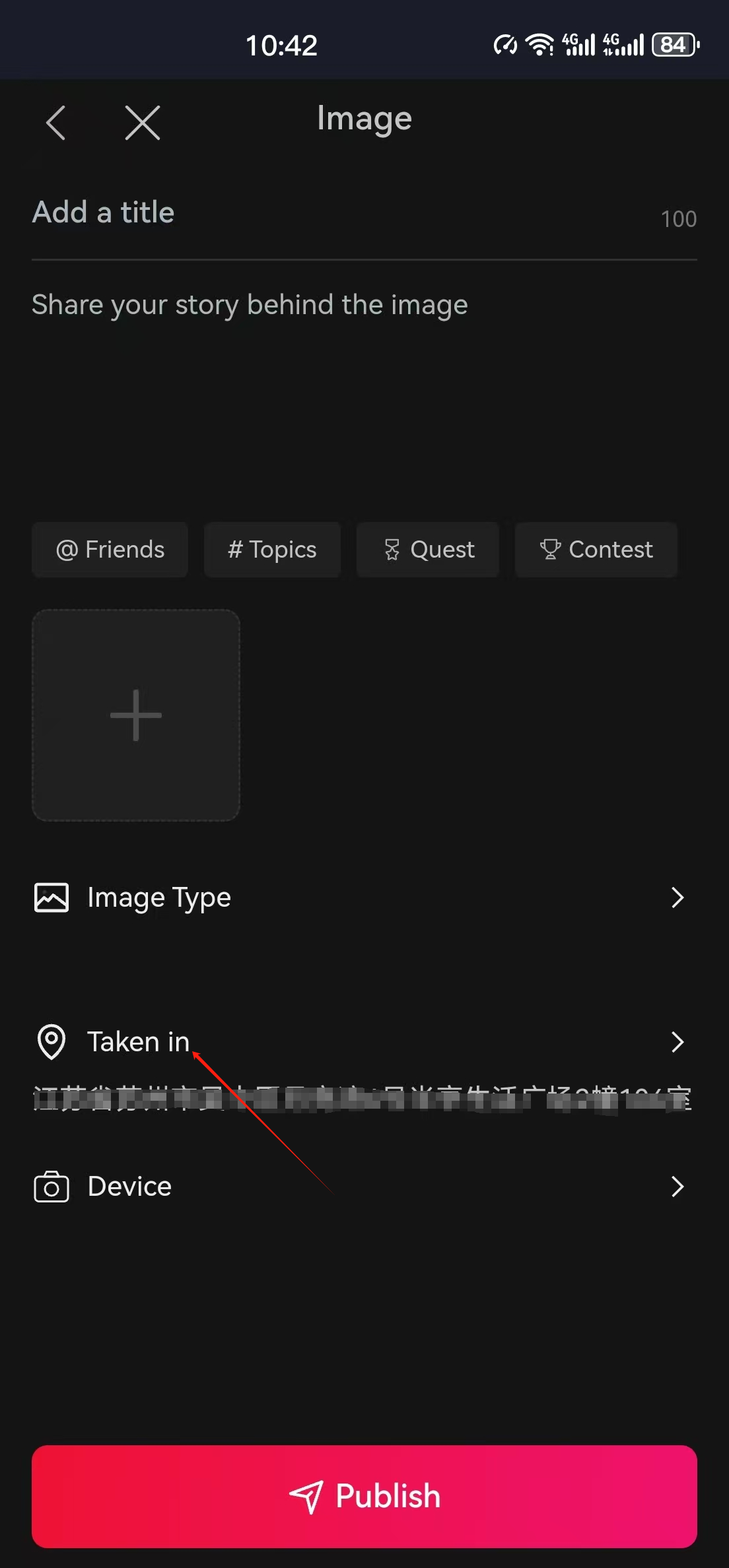Open the Image Type row

363,898
